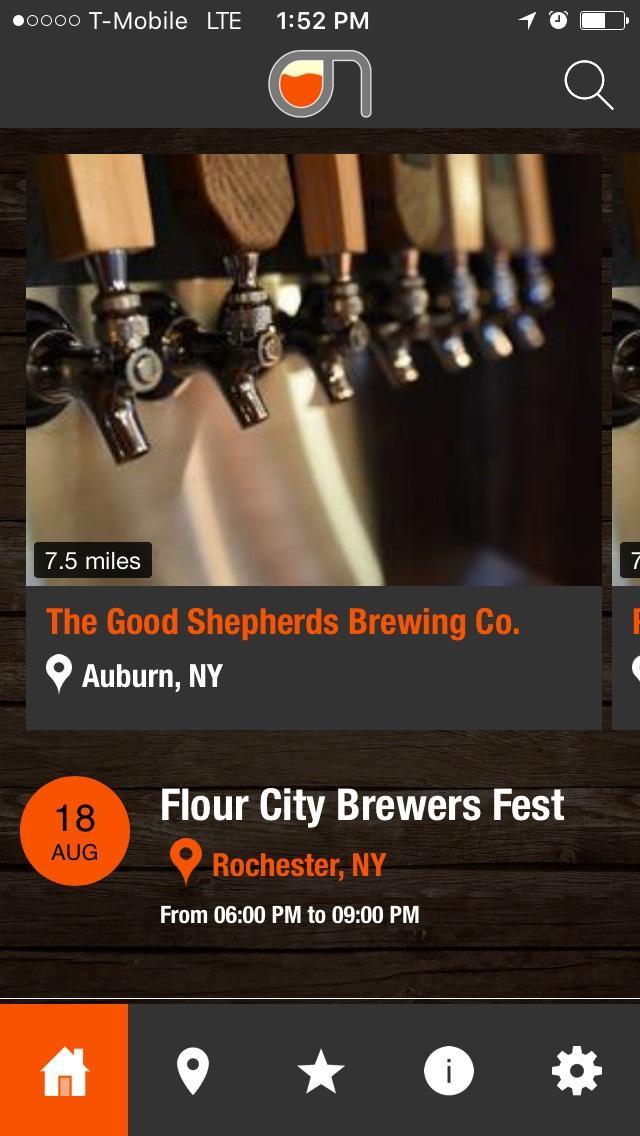Open the favorites star tab
Screen dimensions: 640x1136
[x=320, y=1071]
